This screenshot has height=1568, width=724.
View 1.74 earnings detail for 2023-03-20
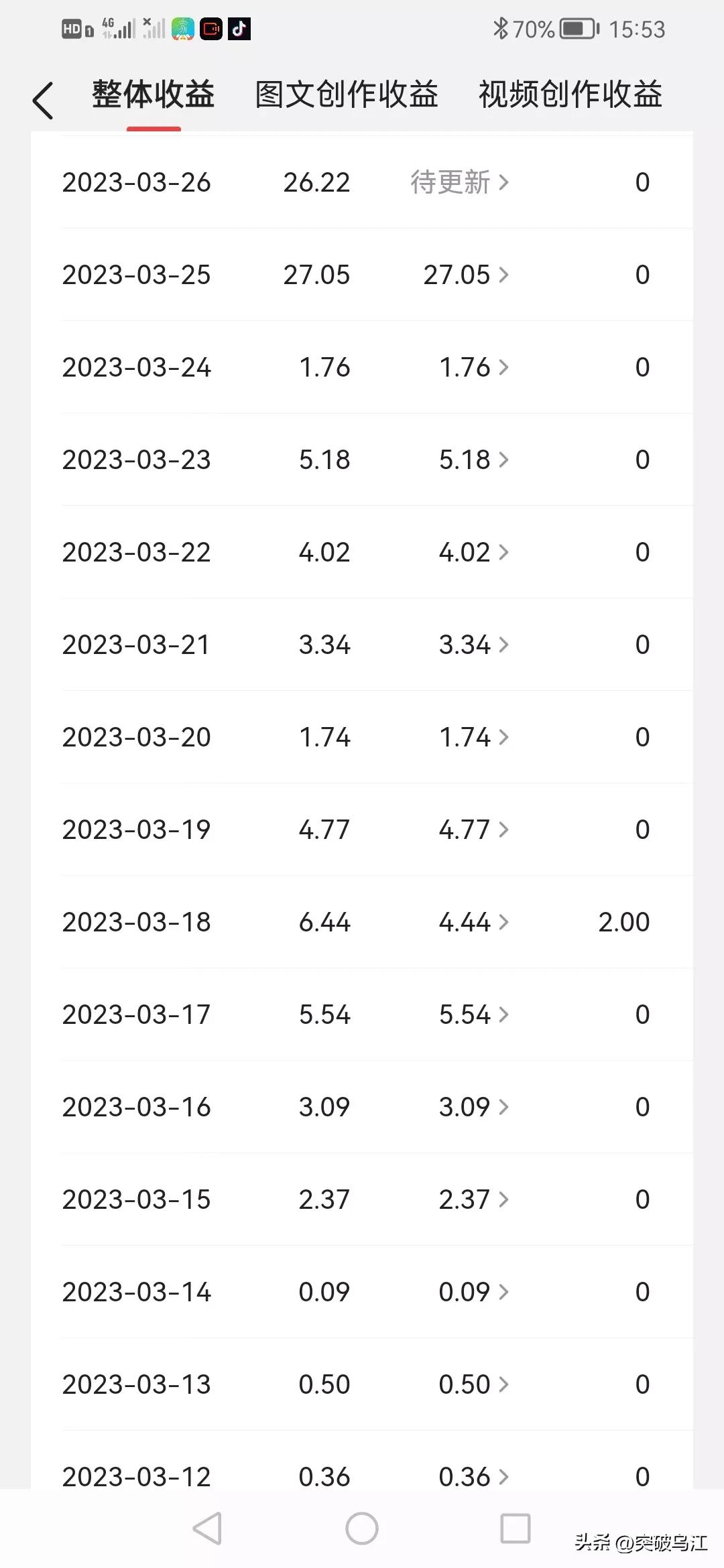[x=473, y=737]
